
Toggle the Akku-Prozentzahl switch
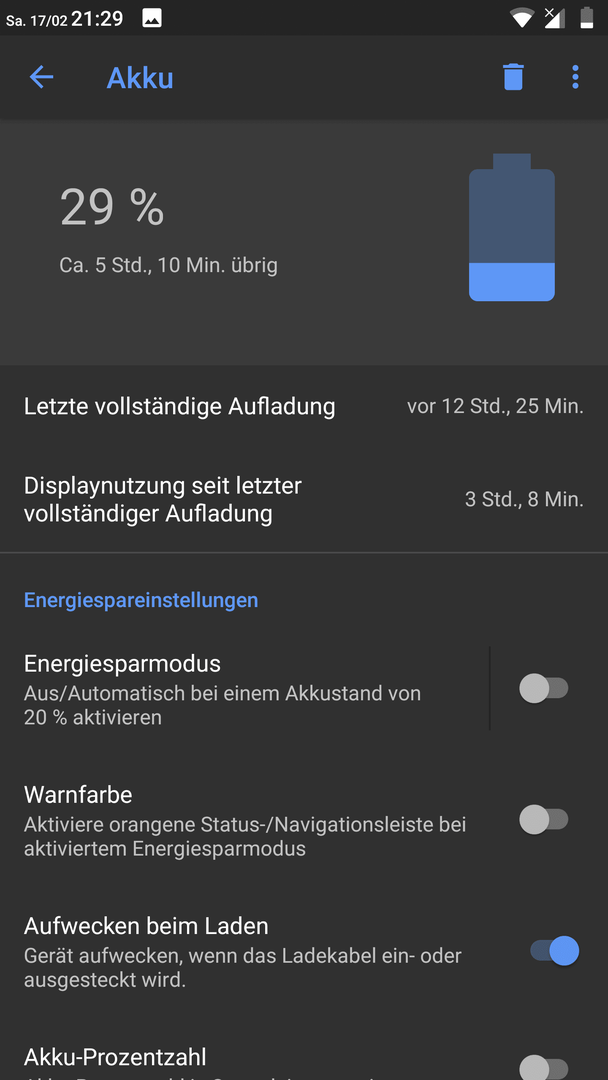coord(544,1067)
